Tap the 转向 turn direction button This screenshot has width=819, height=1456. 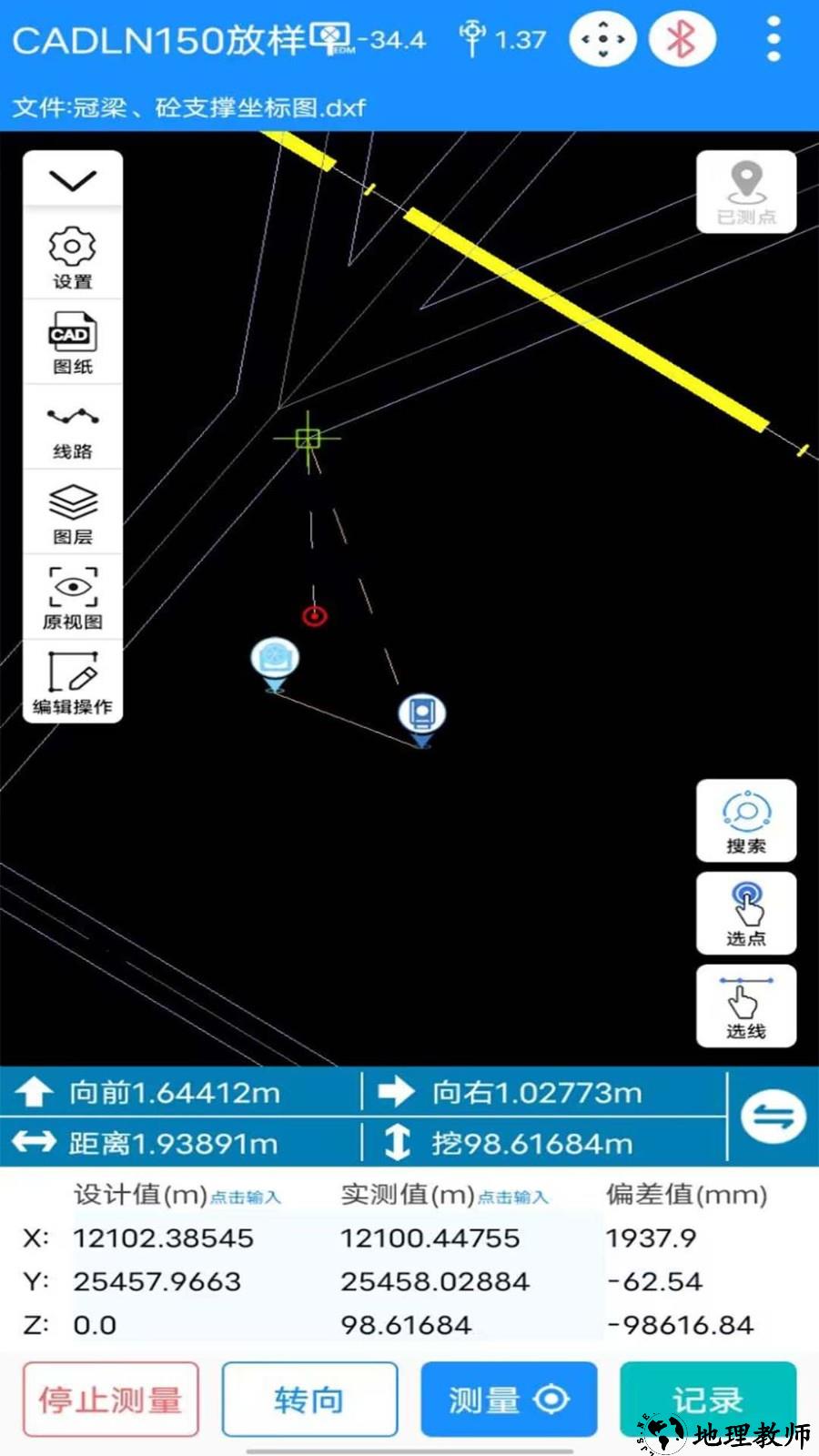point(309,1400)
